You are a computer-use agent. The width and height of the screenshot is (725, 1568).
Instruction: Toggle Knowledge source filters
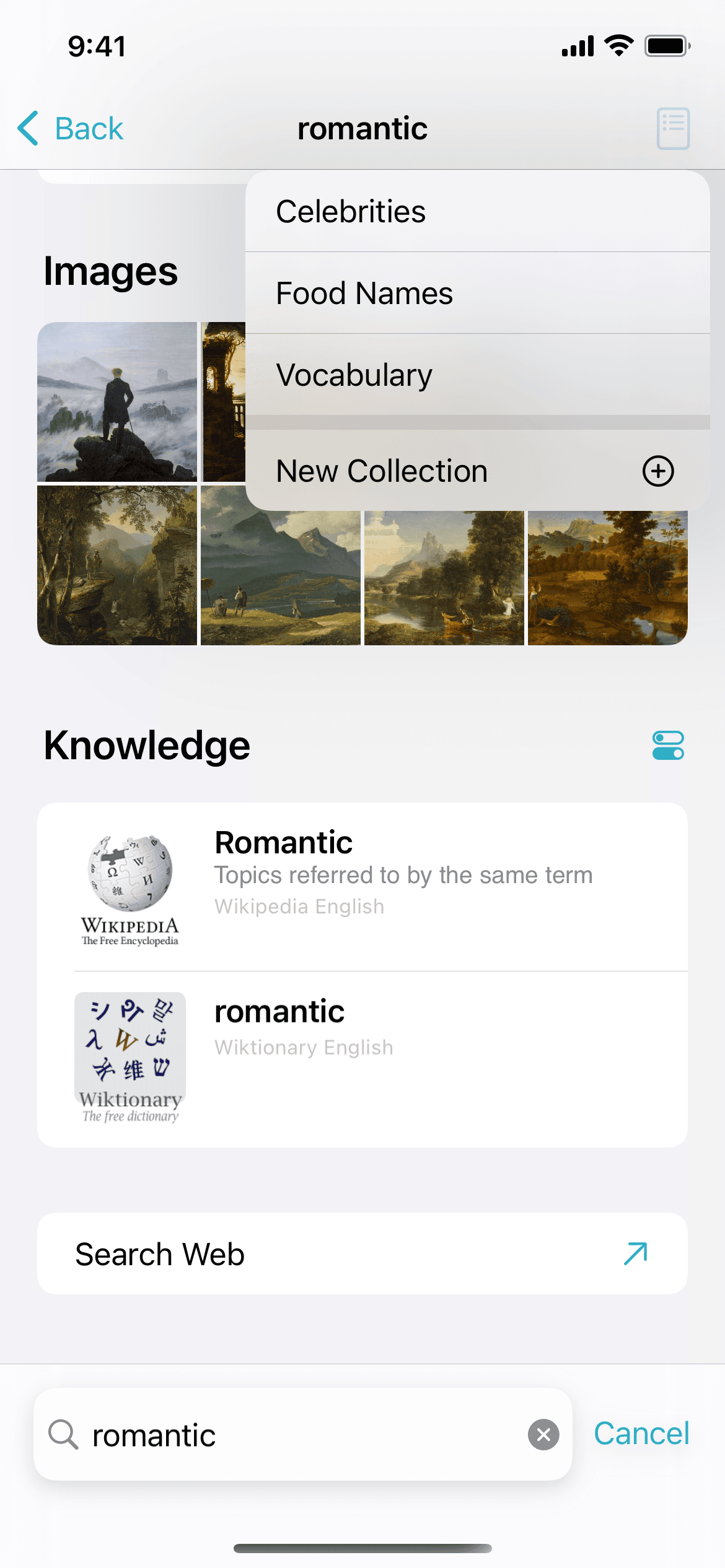[x=667, y=745]
